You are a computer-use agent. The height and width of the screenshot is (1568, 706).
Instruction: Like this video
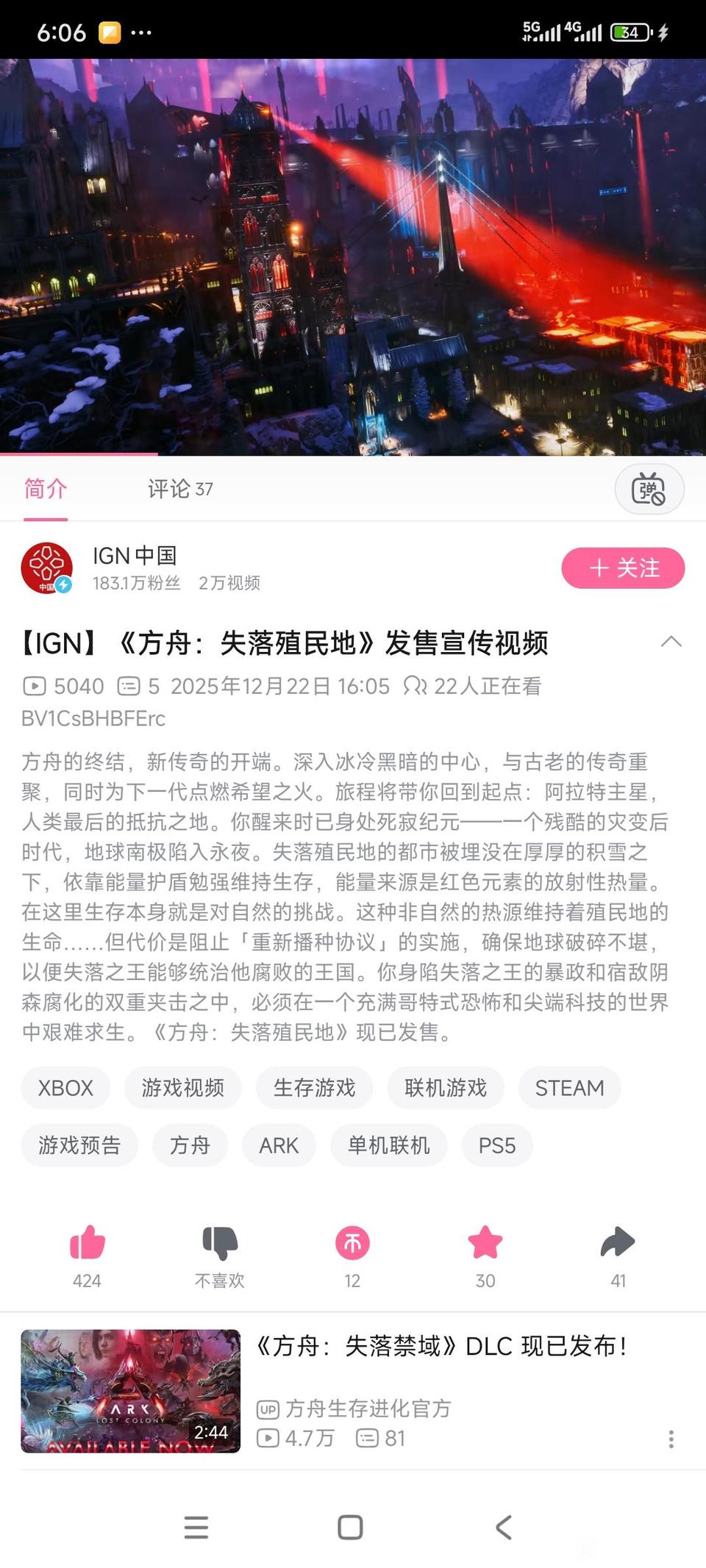[x=88, y=1244]
